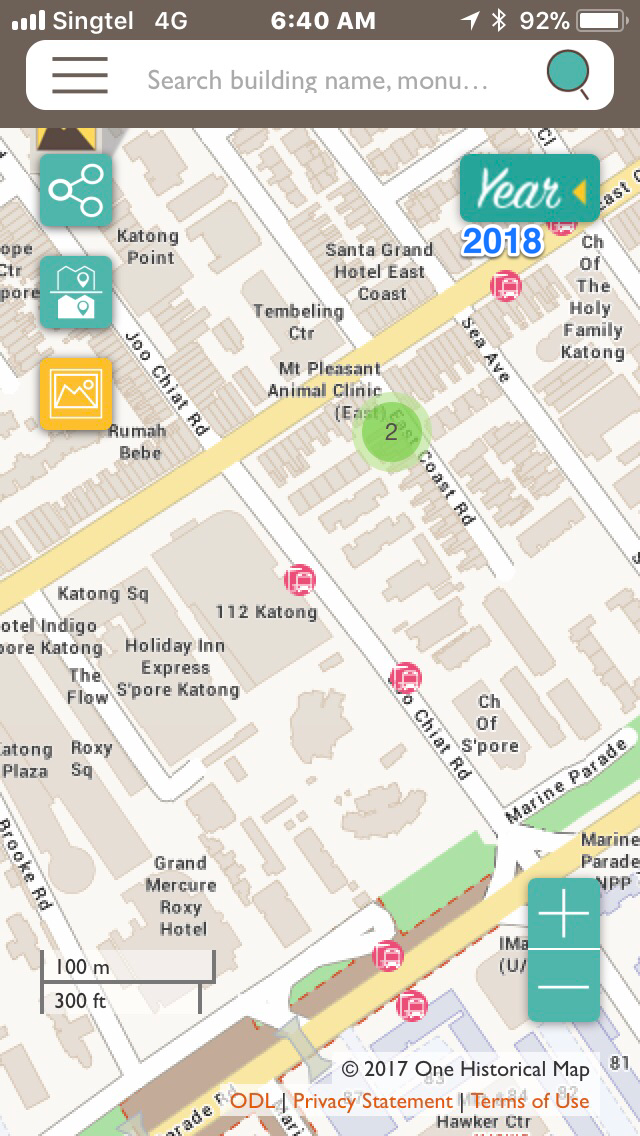Open the share button
The height and width of the screenshot is (1136, 640).
(76, 190)
